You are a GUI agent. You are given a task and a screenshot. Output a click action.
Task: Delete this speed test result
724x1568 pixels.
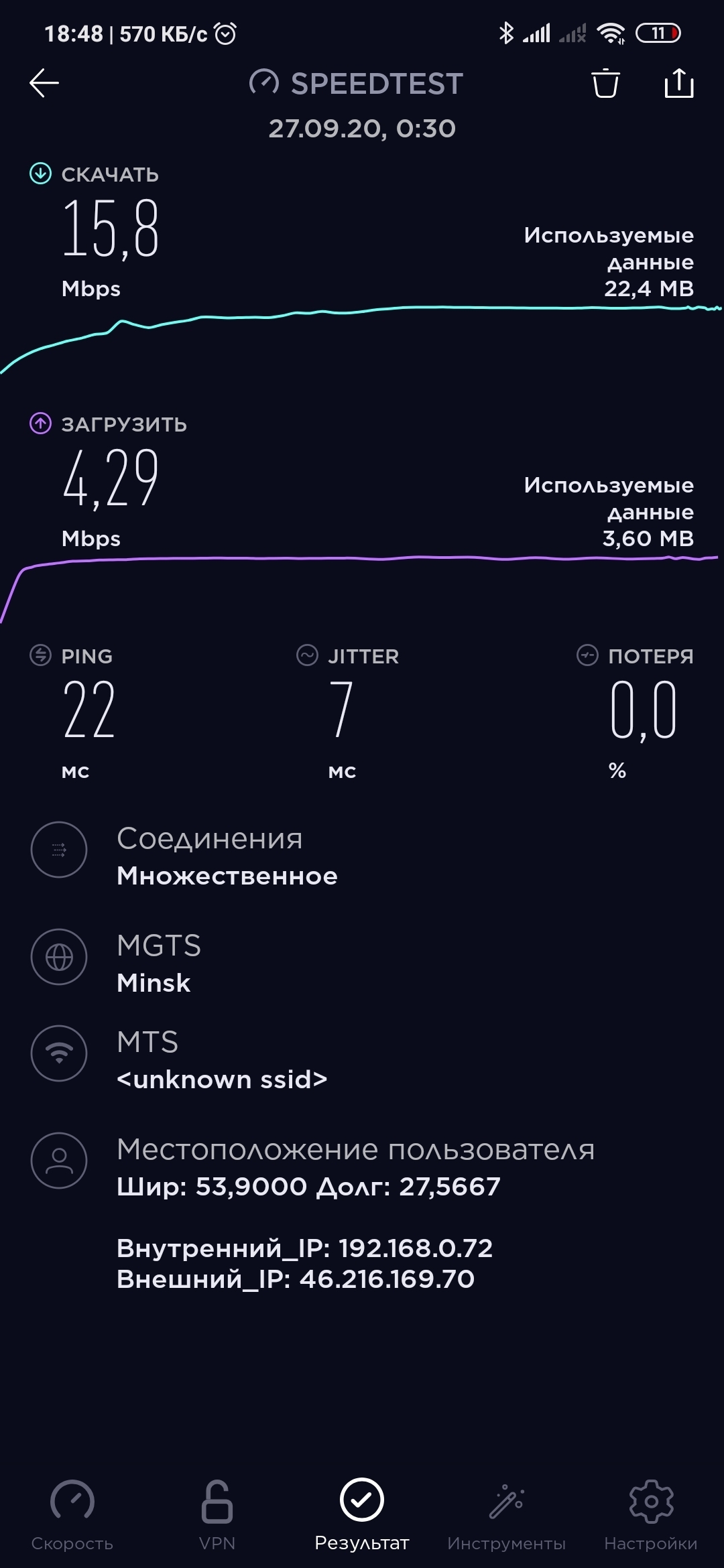click(605, 84)
